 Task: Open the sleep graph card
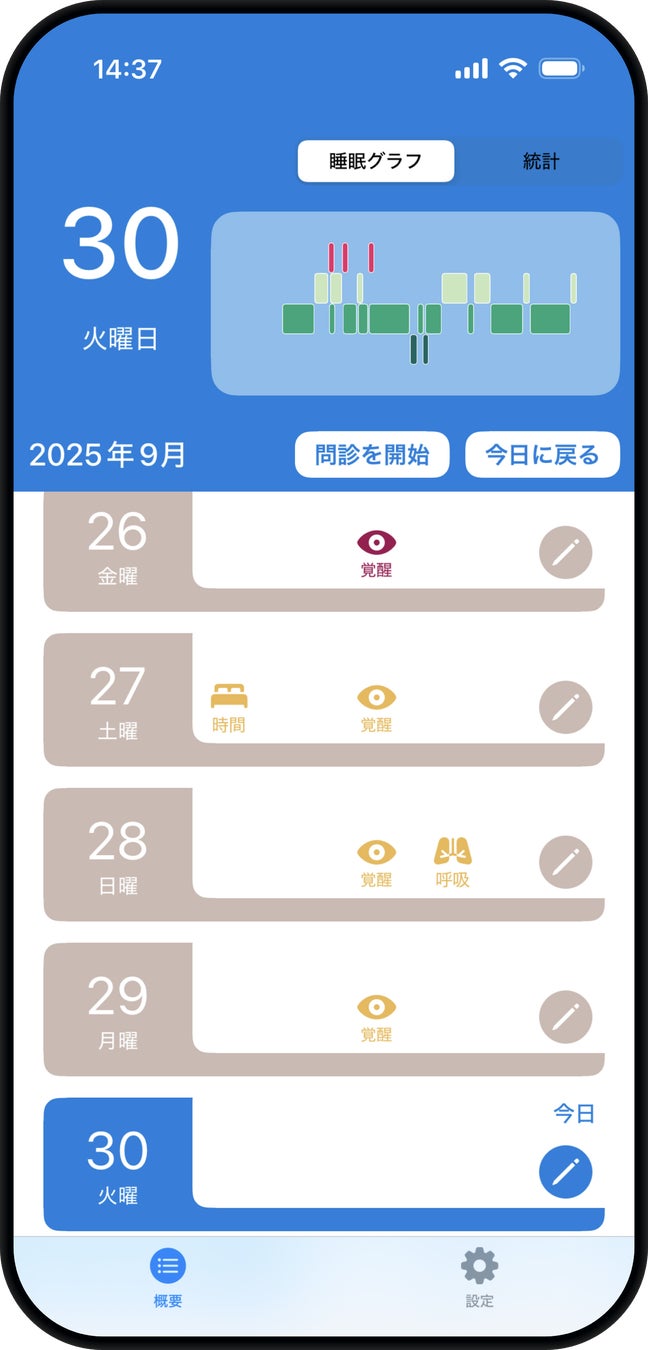pyautogui.click(x=415, y=303)
